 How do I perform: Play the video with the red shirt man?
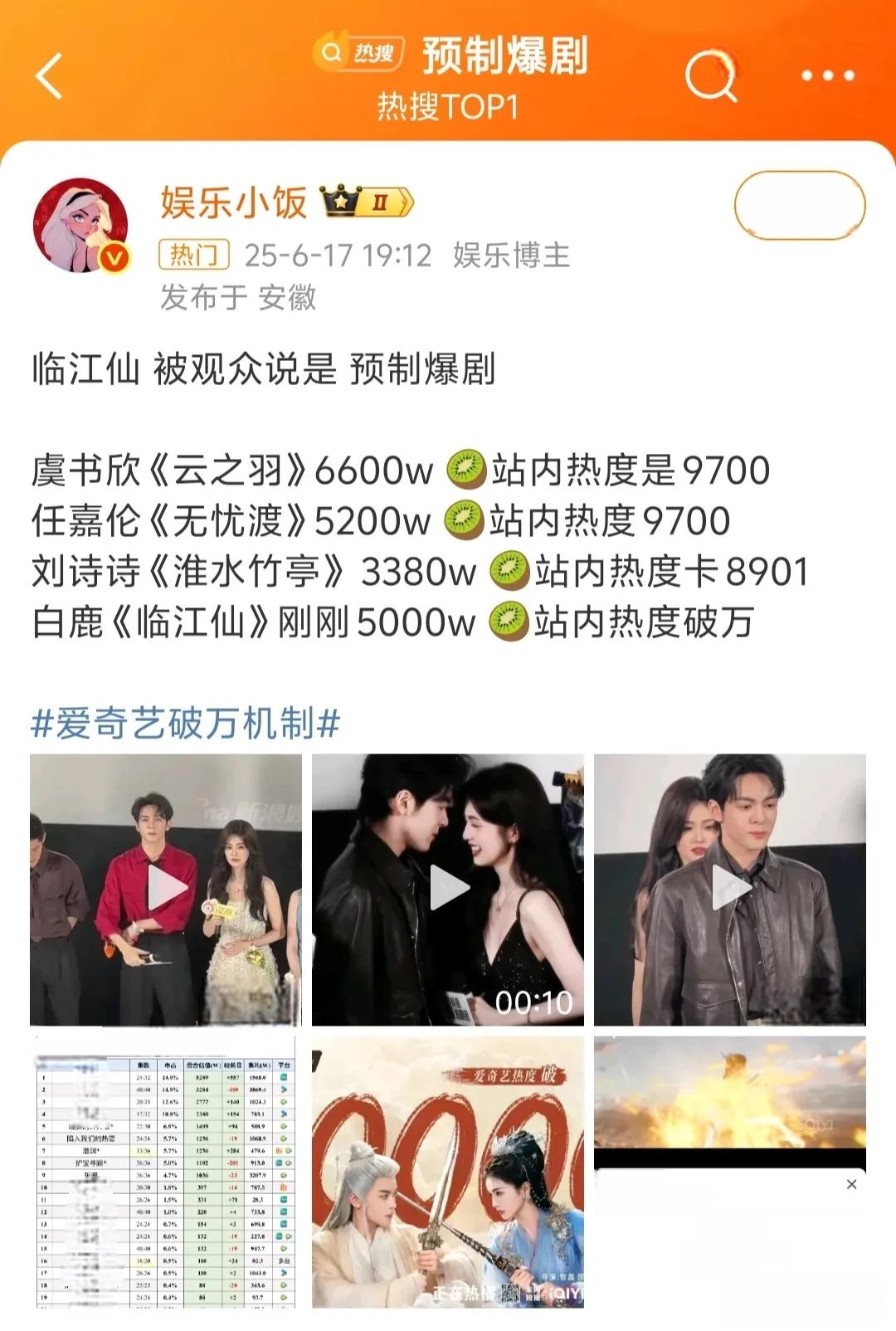[x=166, y=890]
